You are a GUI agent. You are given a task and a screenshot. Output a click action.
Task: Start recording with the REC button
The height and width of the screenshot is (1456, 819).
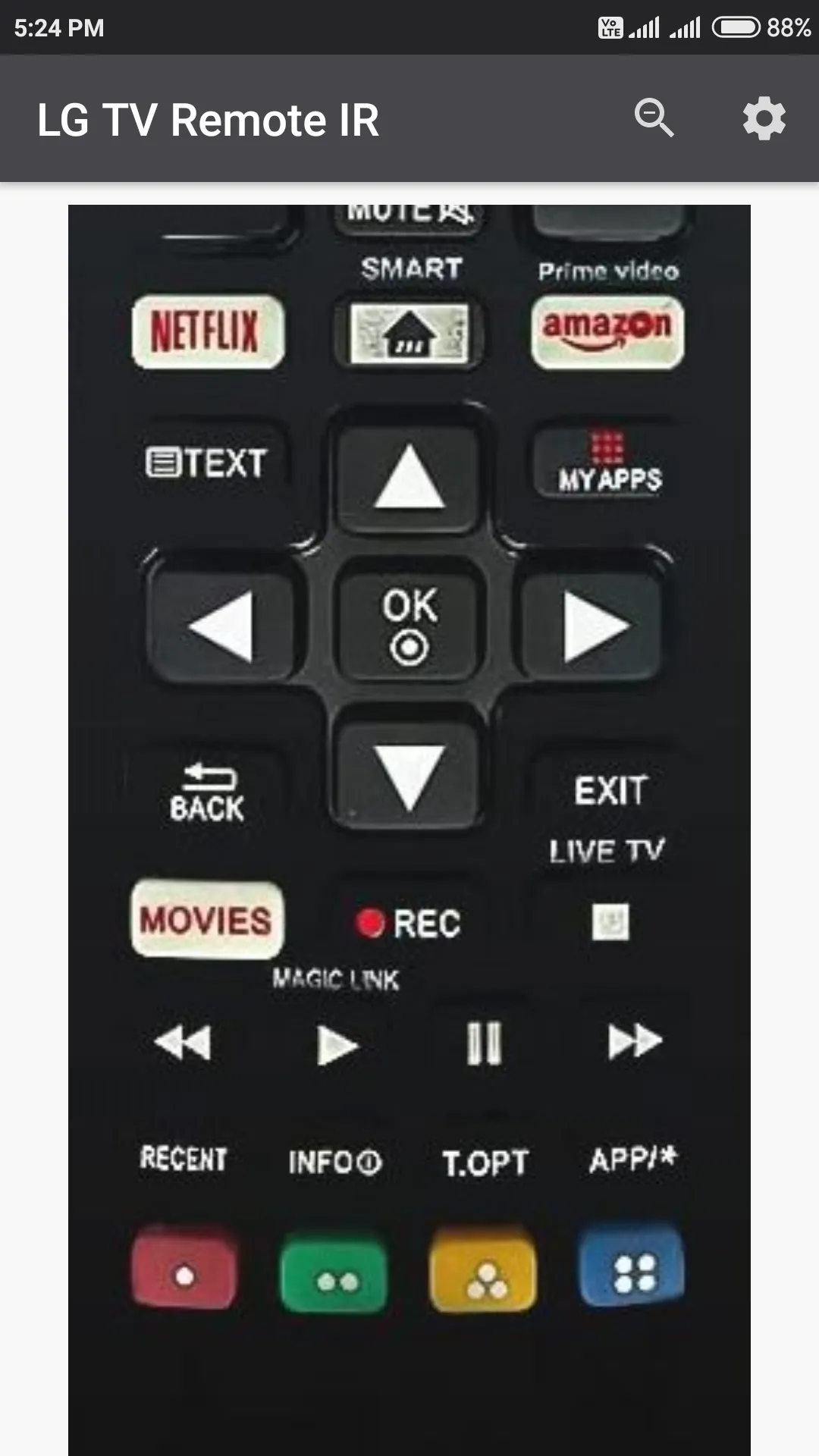point(409,923)
